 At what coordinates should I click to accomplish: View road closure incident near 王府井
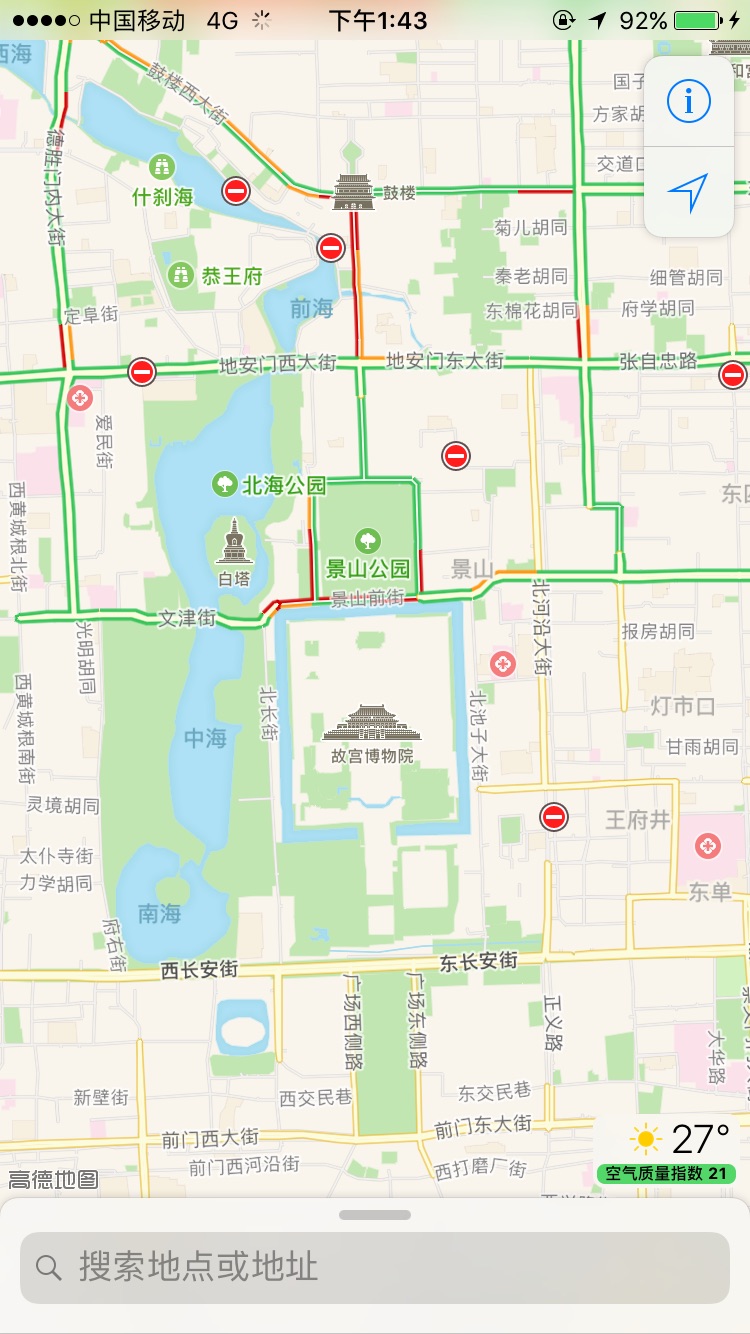point(553,817)
